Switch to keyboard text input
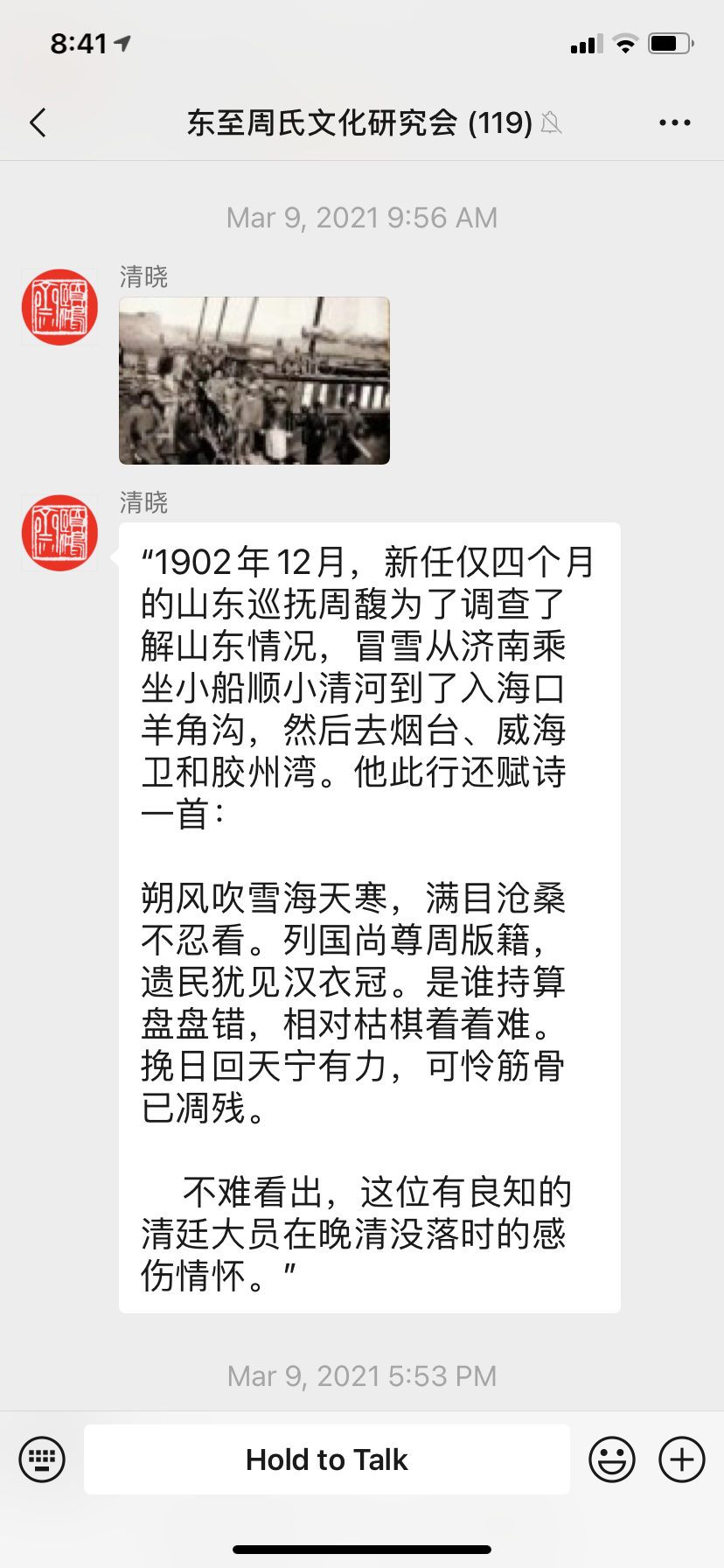The width and height of the screenshot is (724, 1568). [x=42, y=1459]
